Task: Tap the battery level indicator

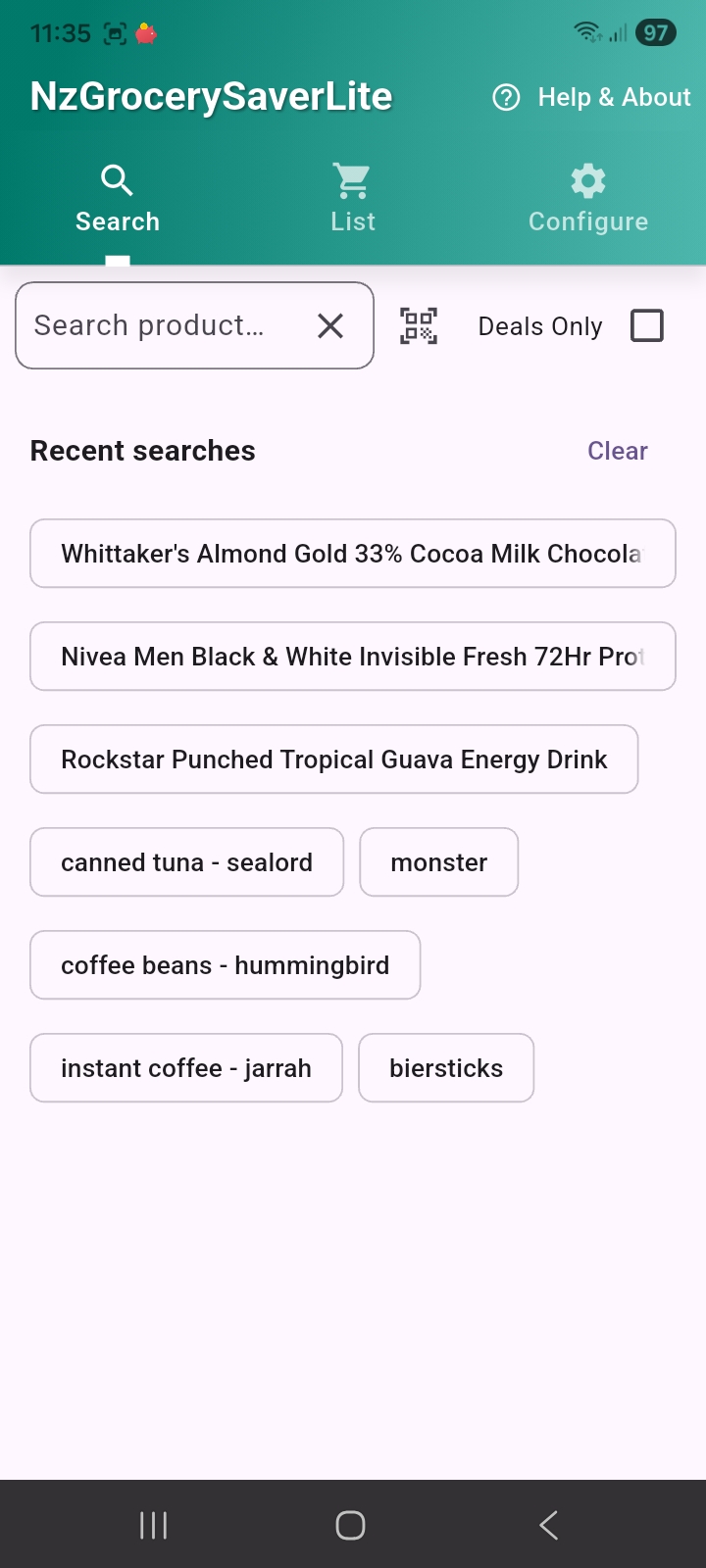Action: [x=655, y=32]
